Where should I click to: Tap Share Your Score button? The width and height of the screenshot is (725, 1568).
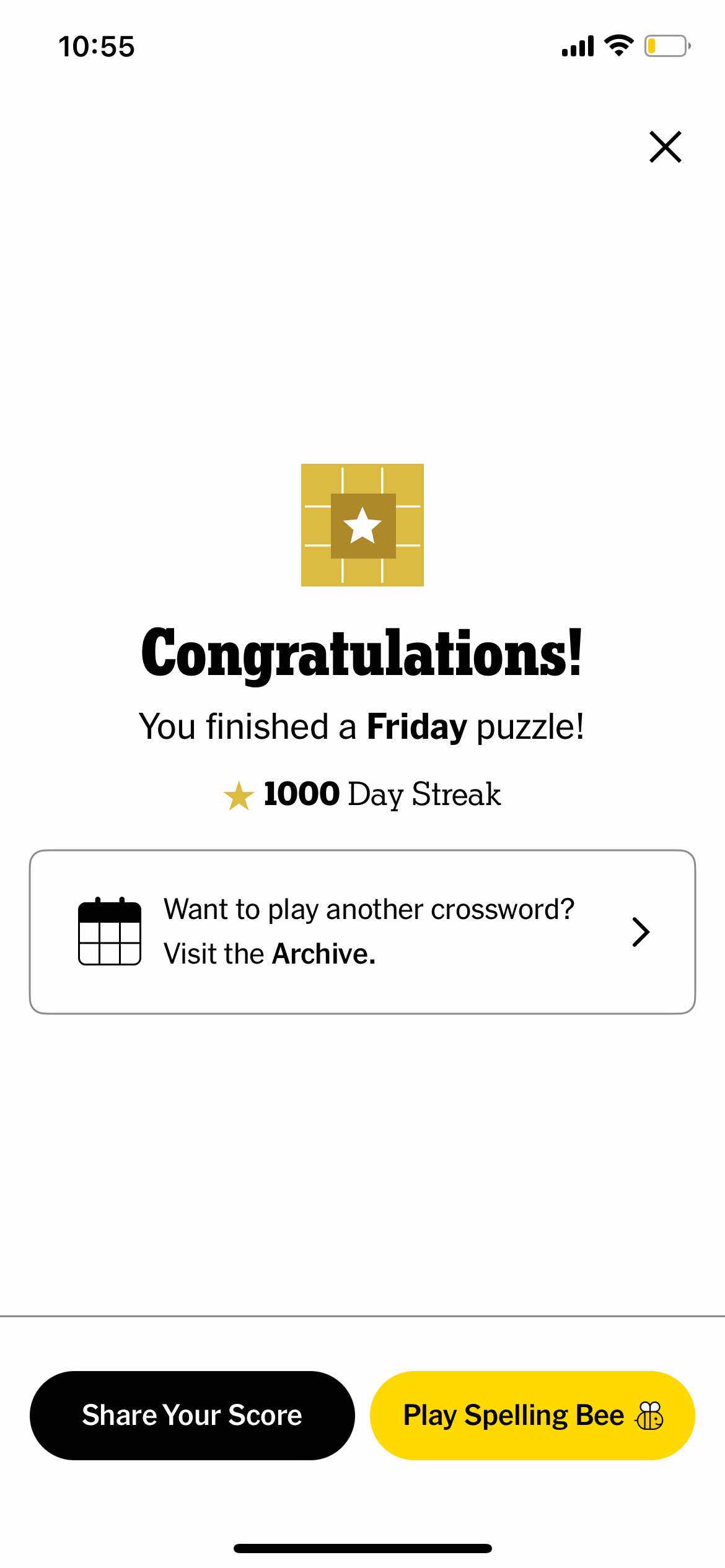(x=192, y=1415)
